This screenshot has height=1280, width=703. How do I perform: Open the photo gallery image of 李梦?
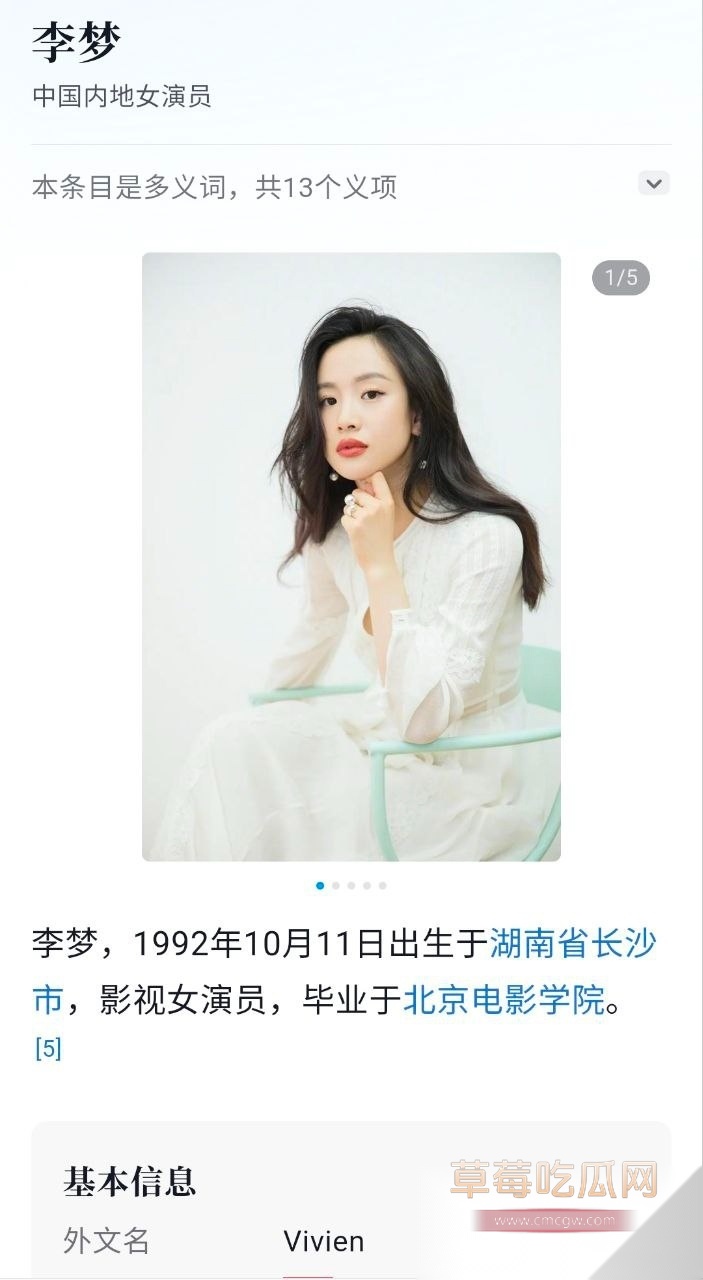[x=351, y=556]
